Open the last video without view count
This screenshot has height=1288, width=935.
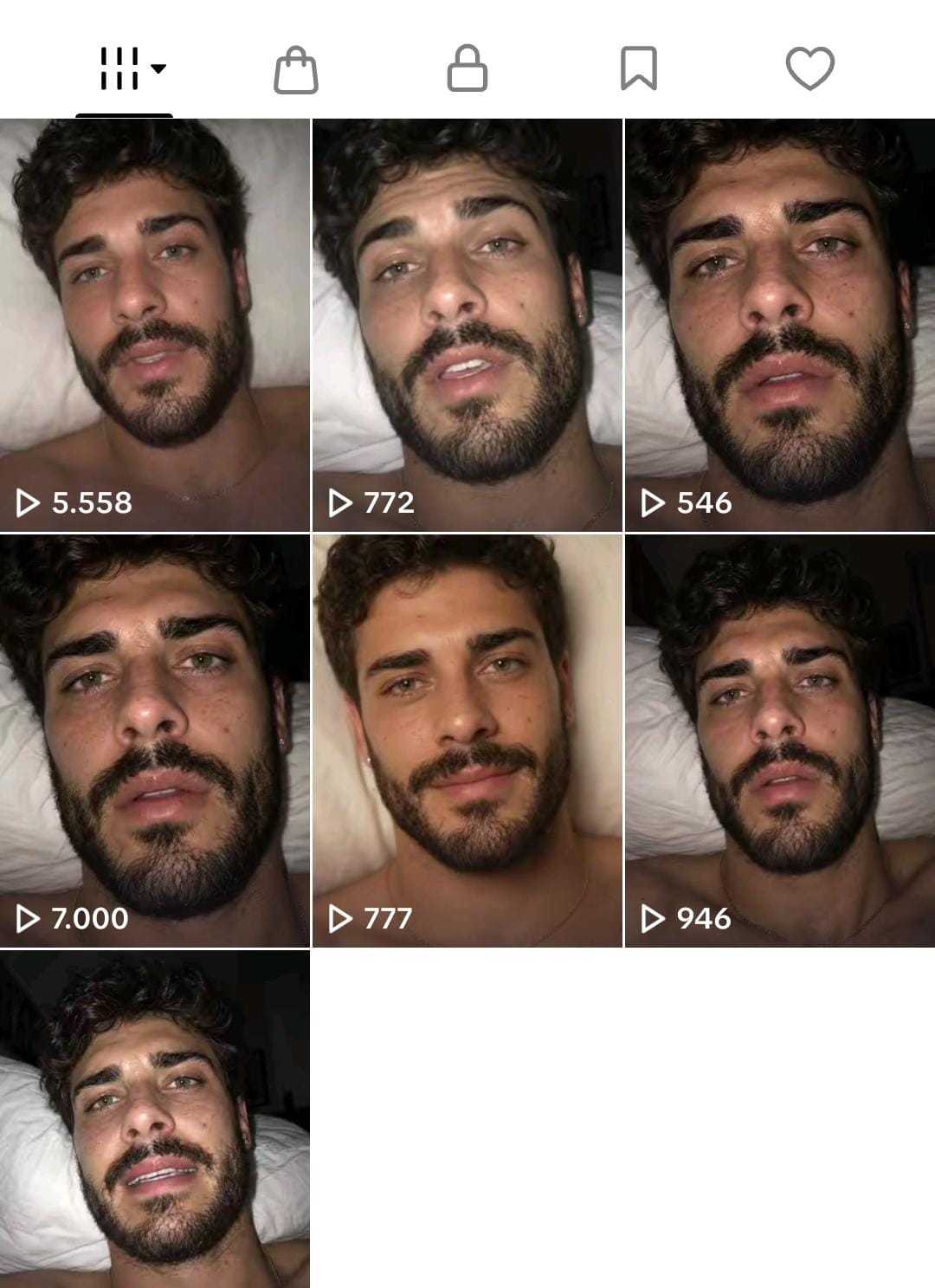(155, 1119)
